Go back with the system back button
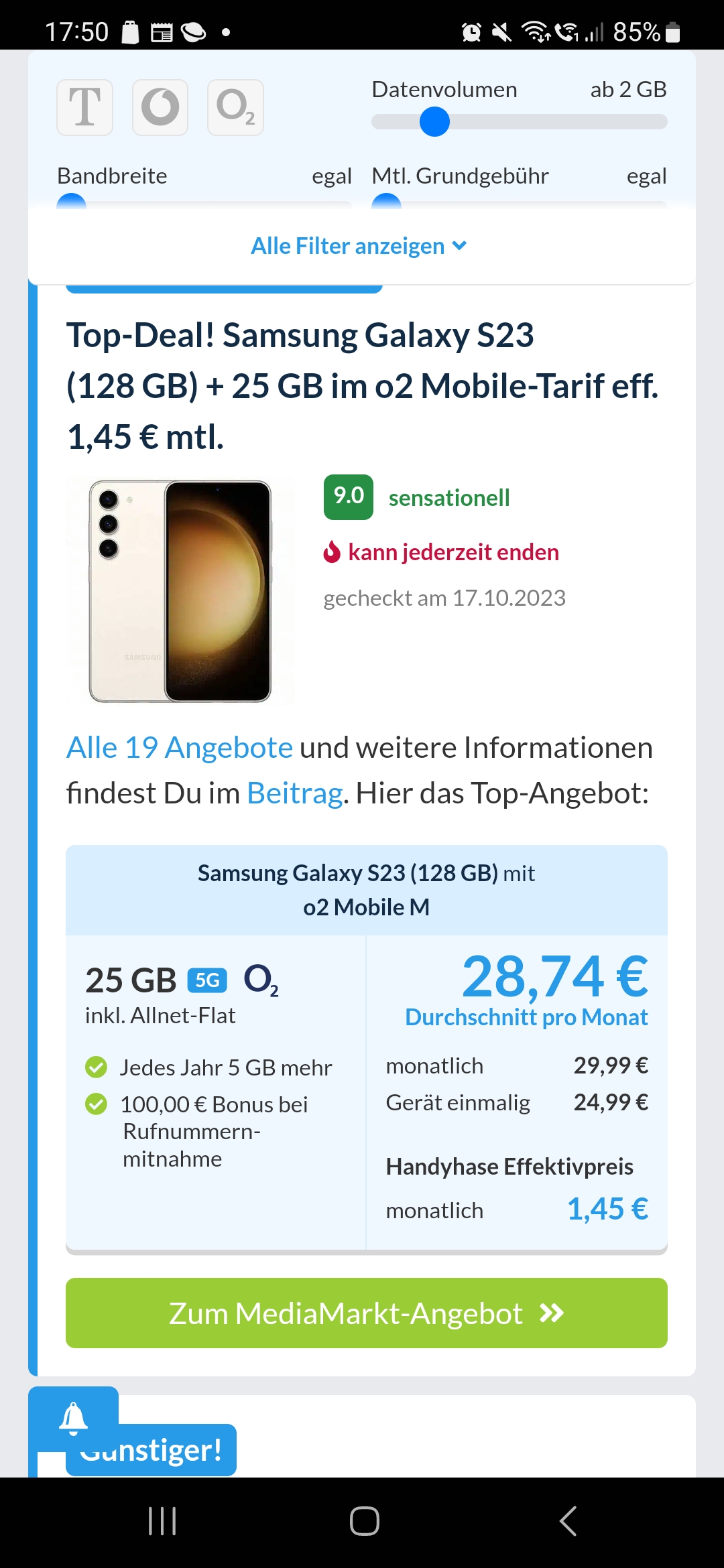 [568, 1521]
